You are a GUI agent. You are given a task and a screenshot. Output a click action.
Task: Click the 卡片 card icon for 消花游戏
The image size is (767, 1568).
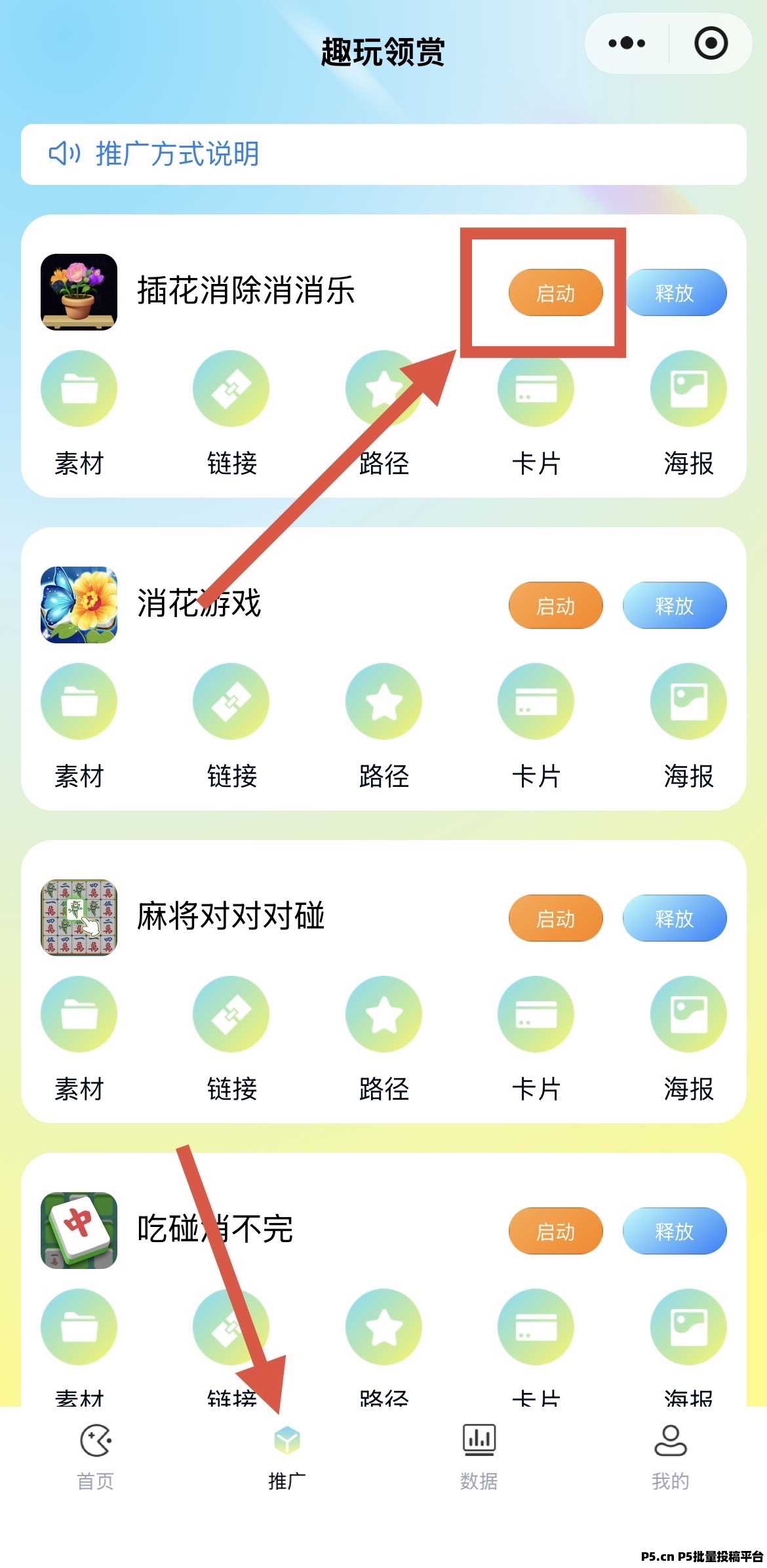point(536,701)
